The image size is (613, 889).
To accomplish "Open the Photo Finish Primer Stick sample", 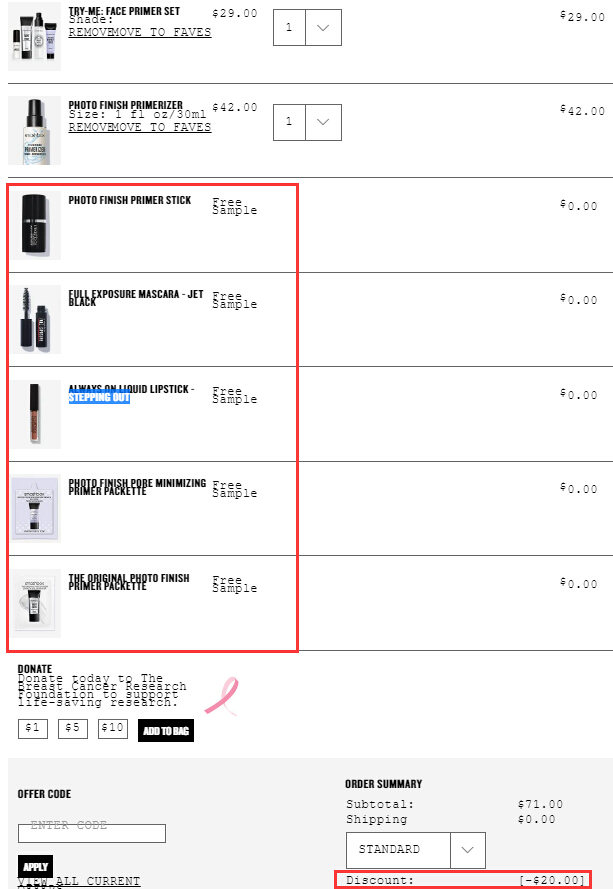I will [129, 200].
